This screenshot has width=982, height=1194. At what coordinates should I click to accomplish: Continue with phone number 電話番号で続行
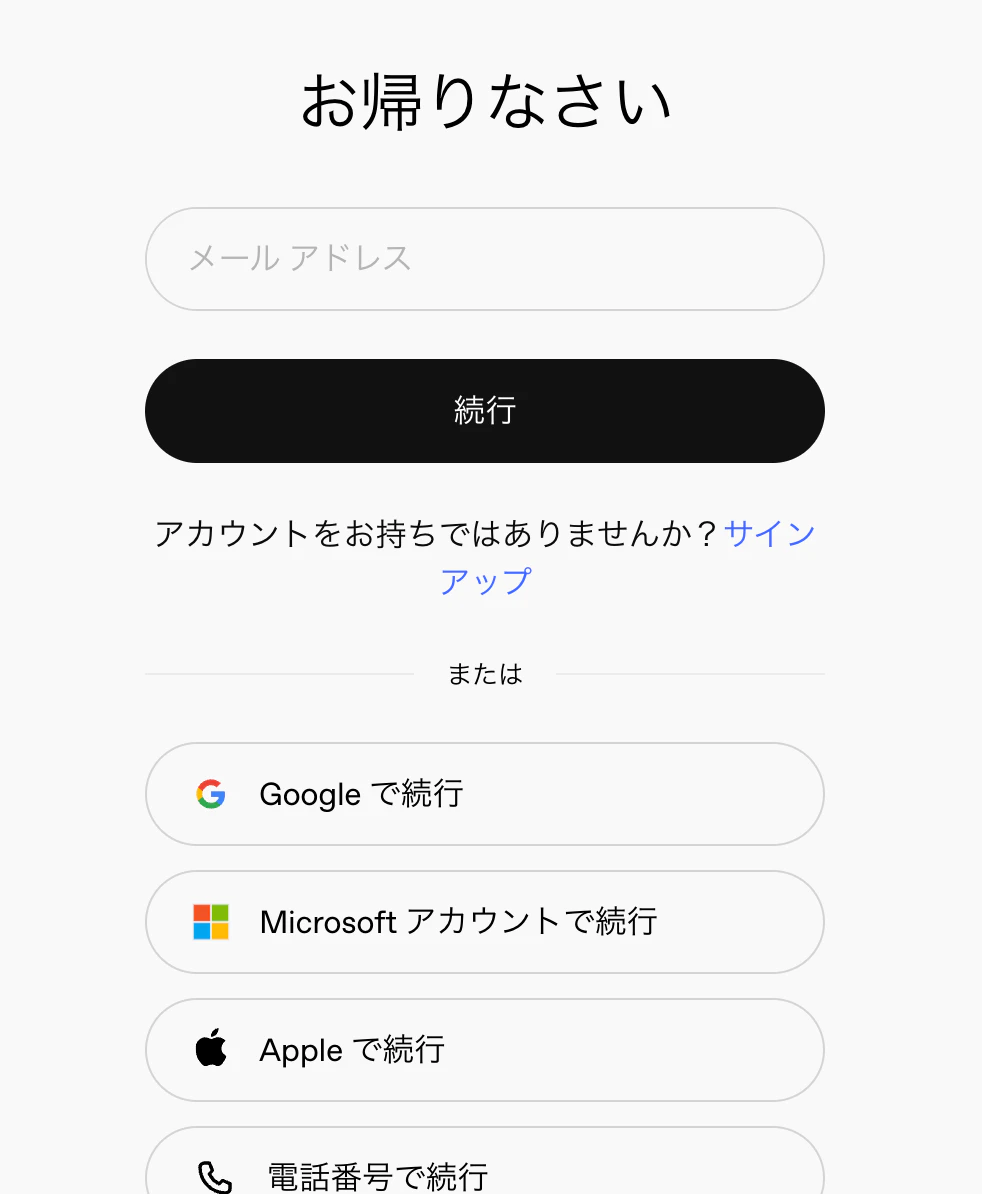(484, 1172)
